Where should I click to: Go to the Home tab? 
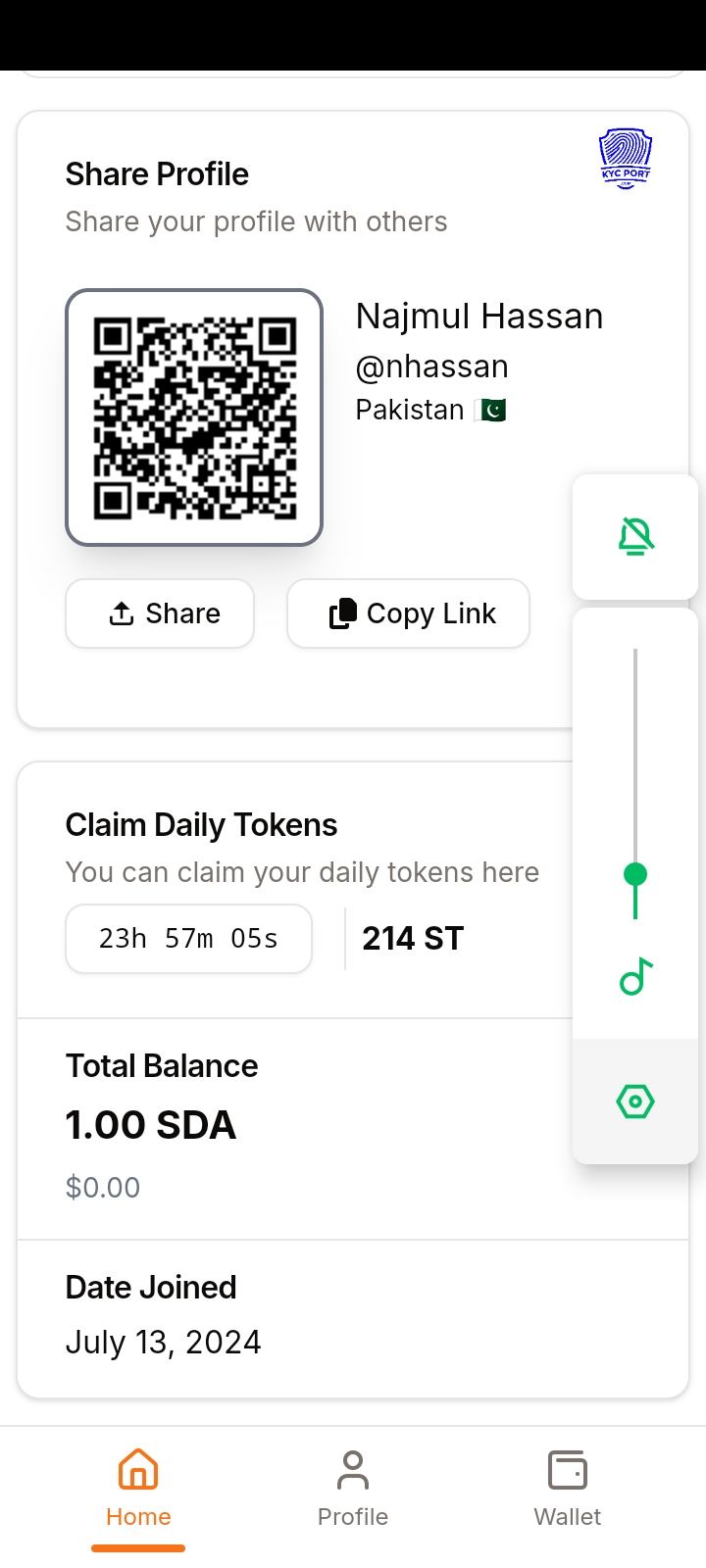138,1490
